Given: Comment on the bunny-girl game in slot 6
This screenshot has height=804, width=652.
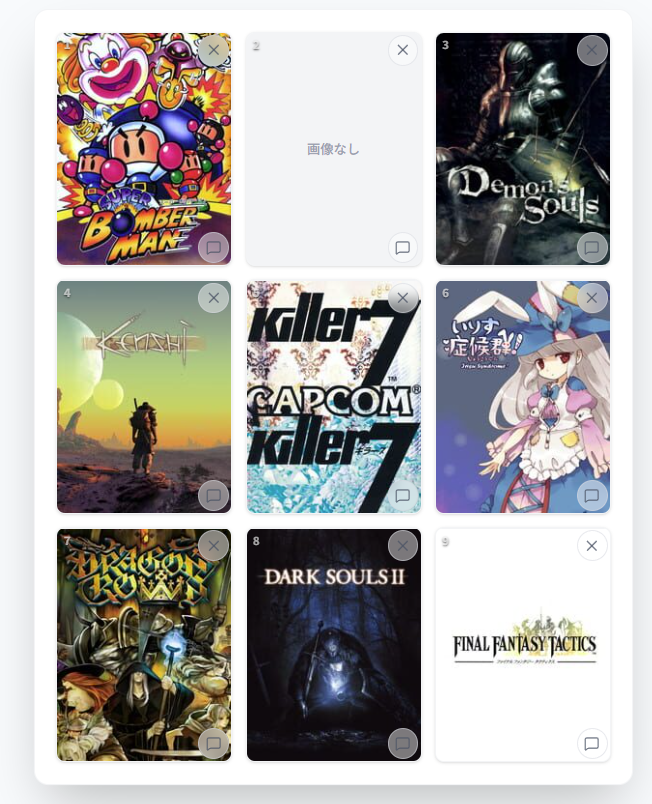Looking at the screenshot, I should click(x=592, y=495).
